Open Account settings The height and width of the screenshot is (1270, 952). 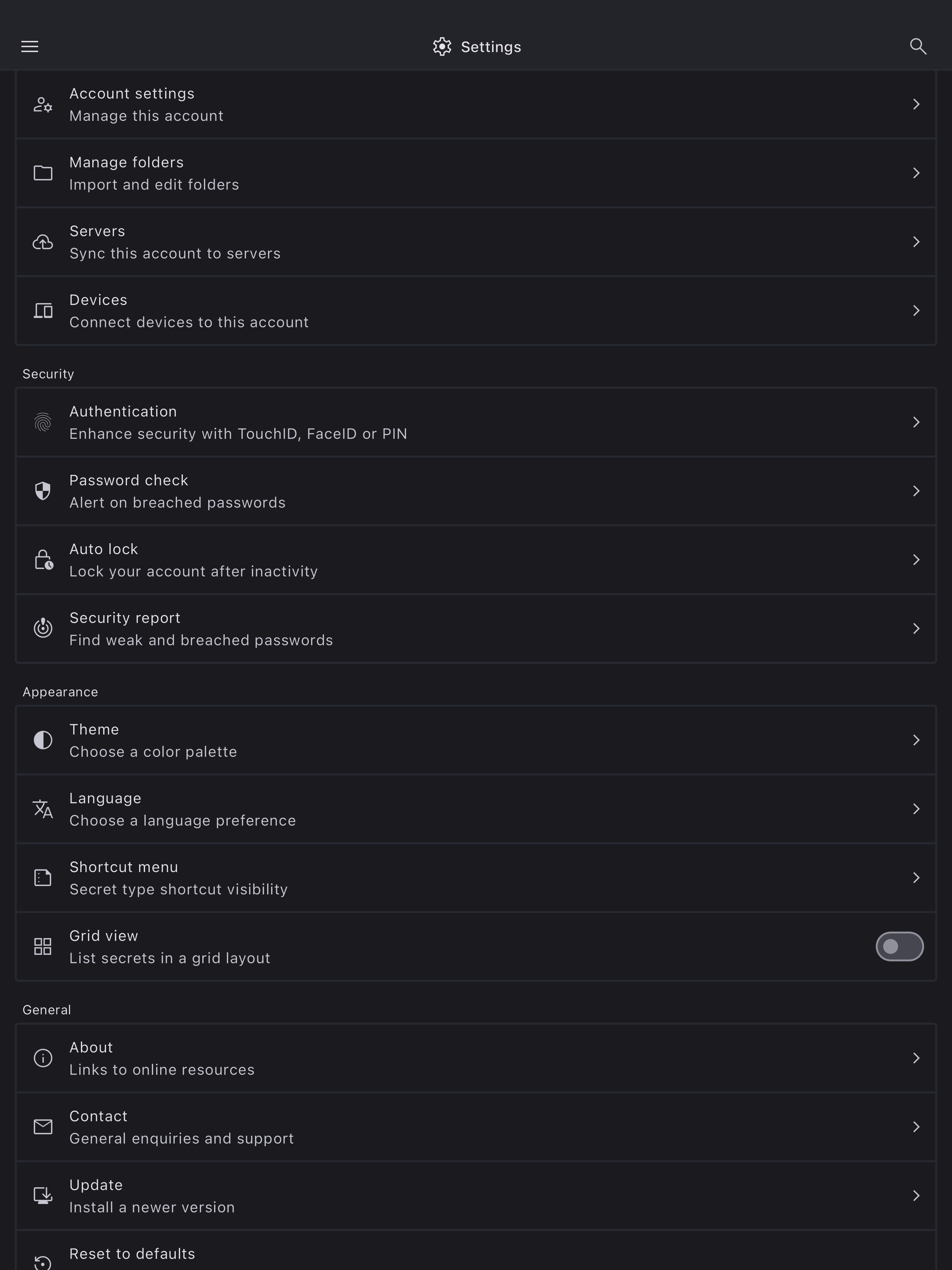coord(475,104)
